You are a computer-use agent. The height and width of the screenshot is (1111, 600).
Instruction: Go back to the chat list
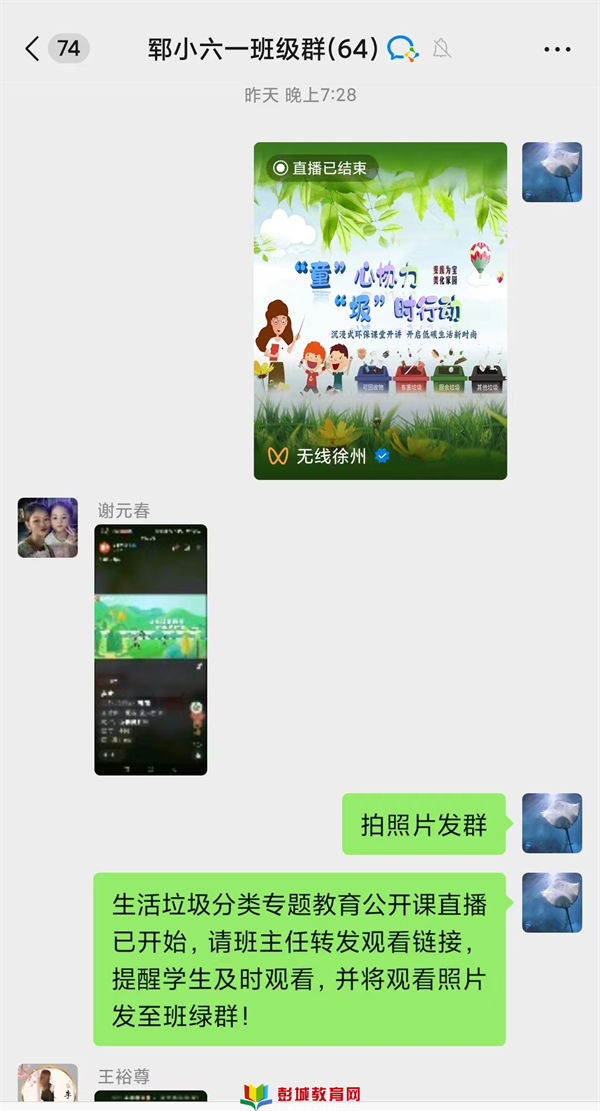(33, 48)
